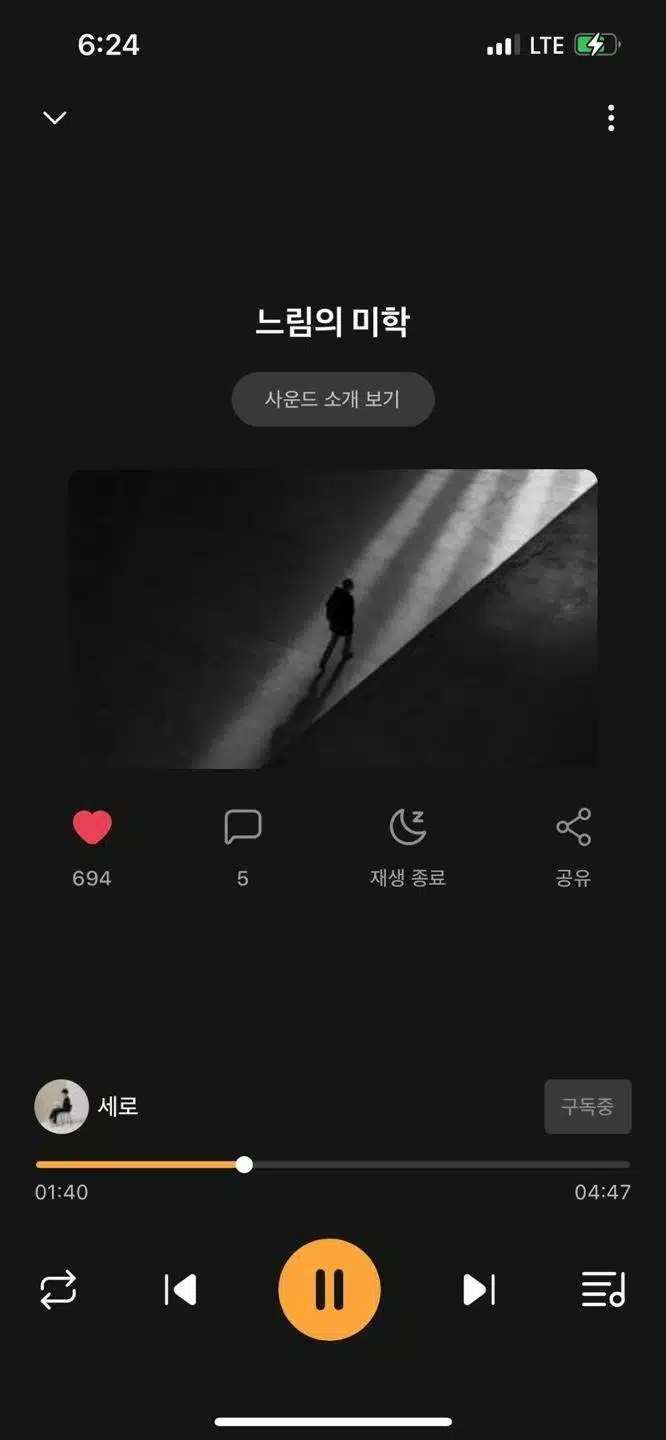The height and width of the screenshot is (1440, 666).
Task: Collapse the player with the down chevron
Action: pyautogui.click(x=55, y=118)
